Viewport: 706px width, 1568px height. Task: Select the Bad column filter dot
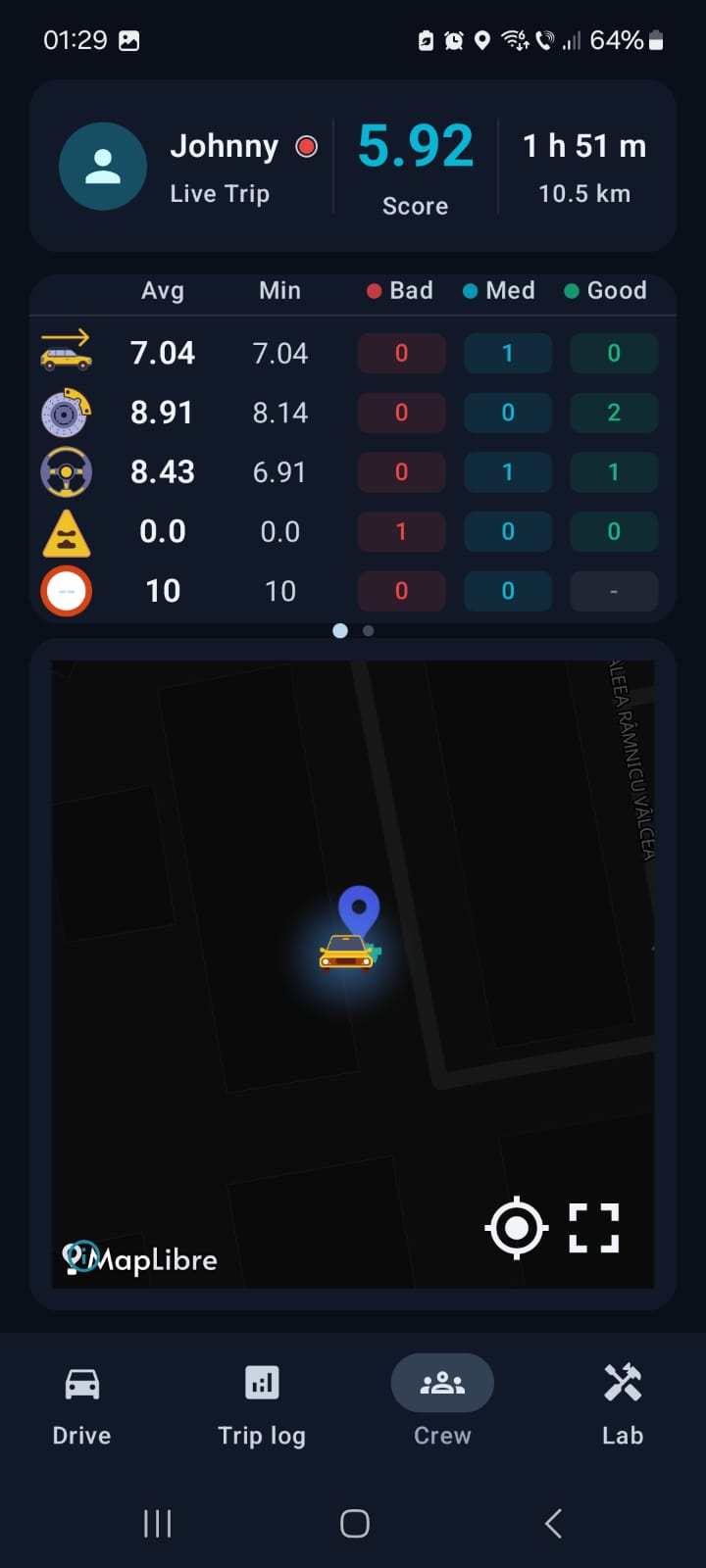click(374, 291)
